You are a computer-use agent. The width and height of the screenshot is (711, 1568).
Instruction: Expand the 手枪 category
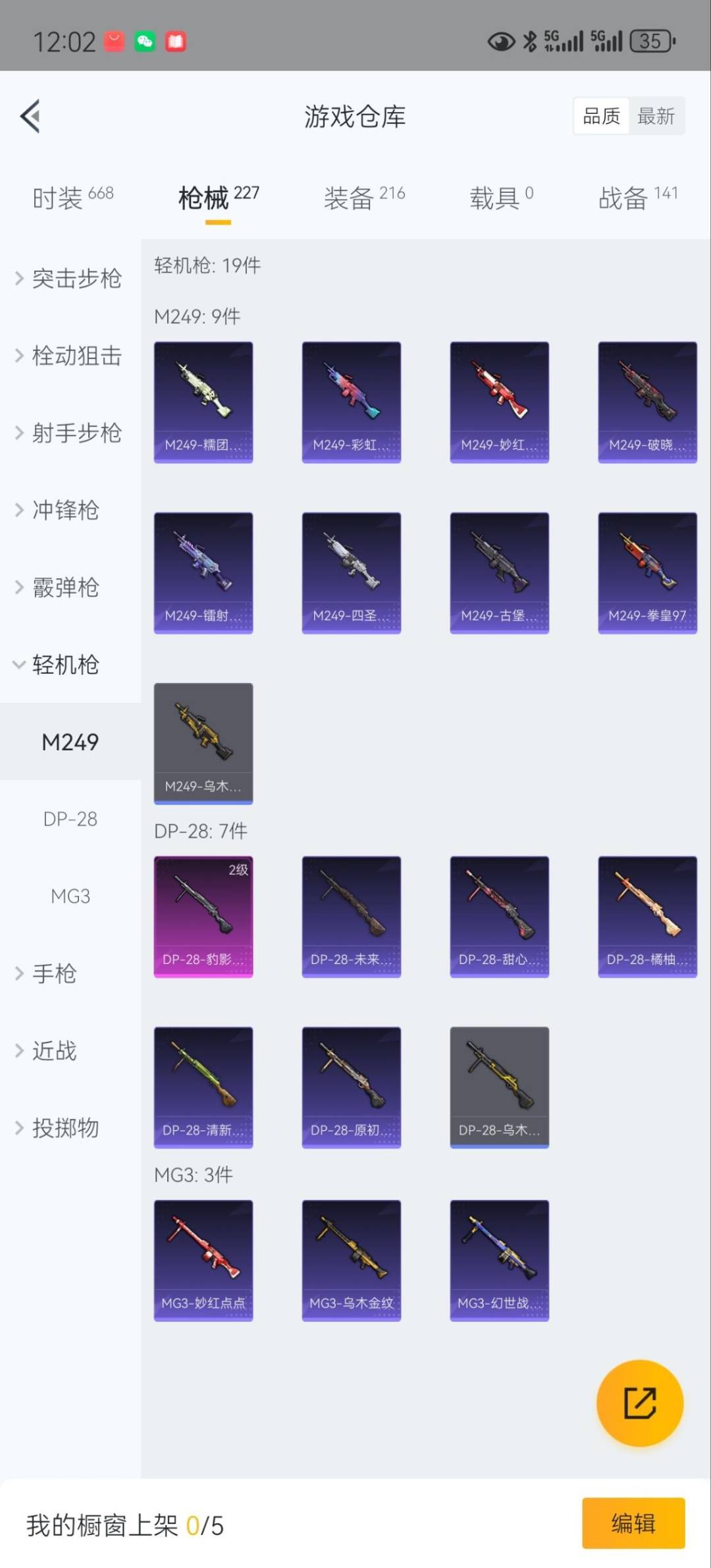(55, 973)
